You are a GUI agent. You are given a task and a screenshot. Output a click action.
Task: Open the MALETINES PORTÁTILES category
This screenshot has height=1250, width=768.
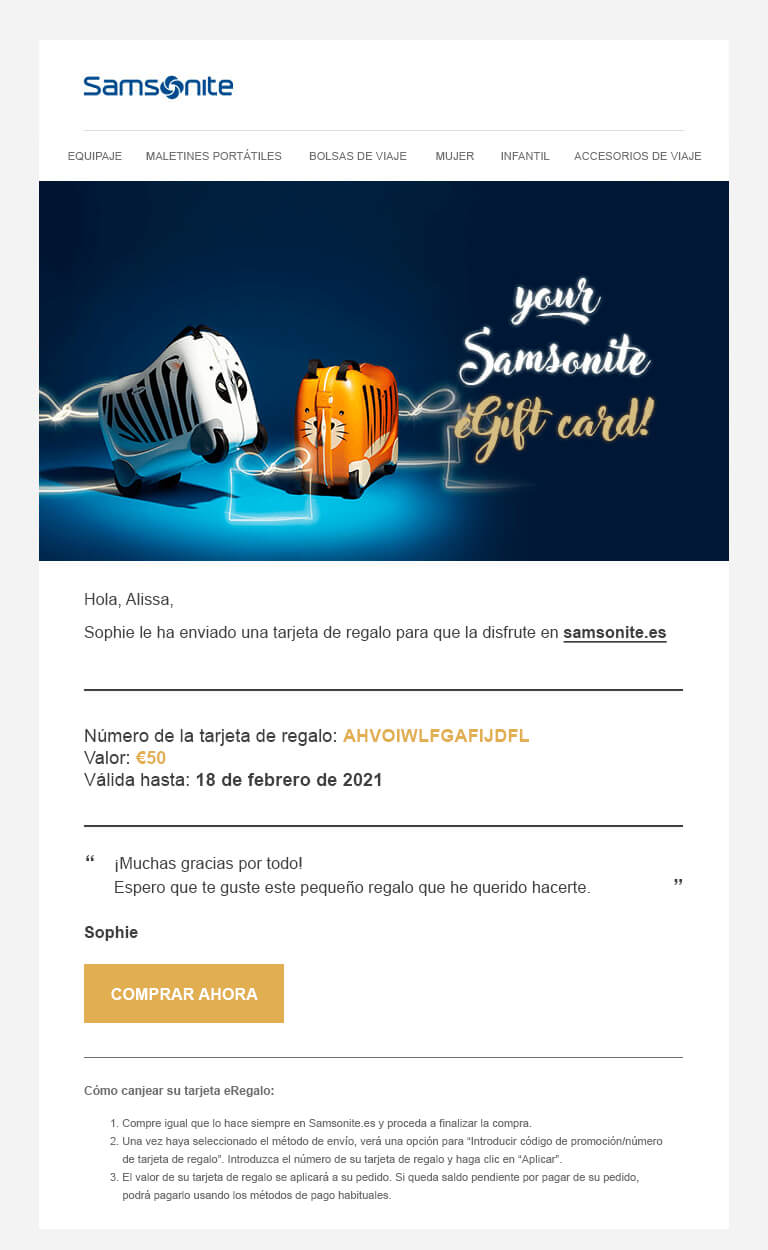pyautogui.click(x=214, y=156)
